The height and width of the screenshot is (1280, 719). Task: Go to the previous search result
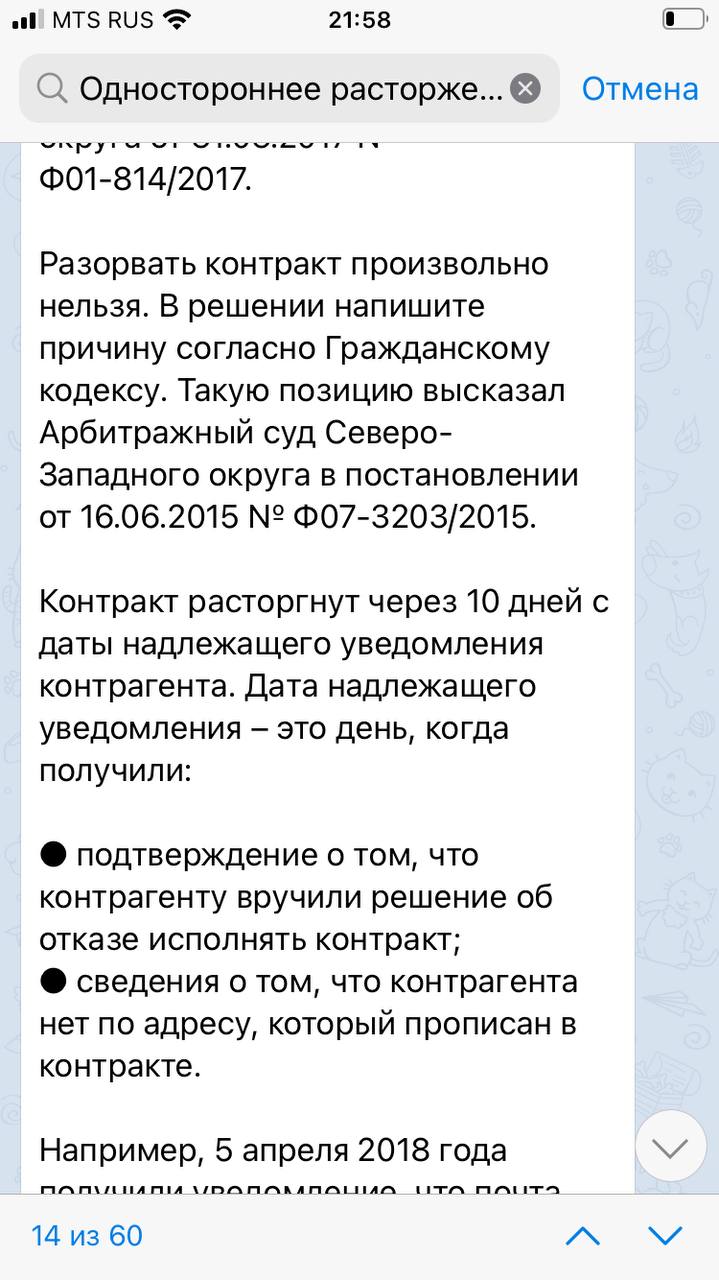(583, 1236)
